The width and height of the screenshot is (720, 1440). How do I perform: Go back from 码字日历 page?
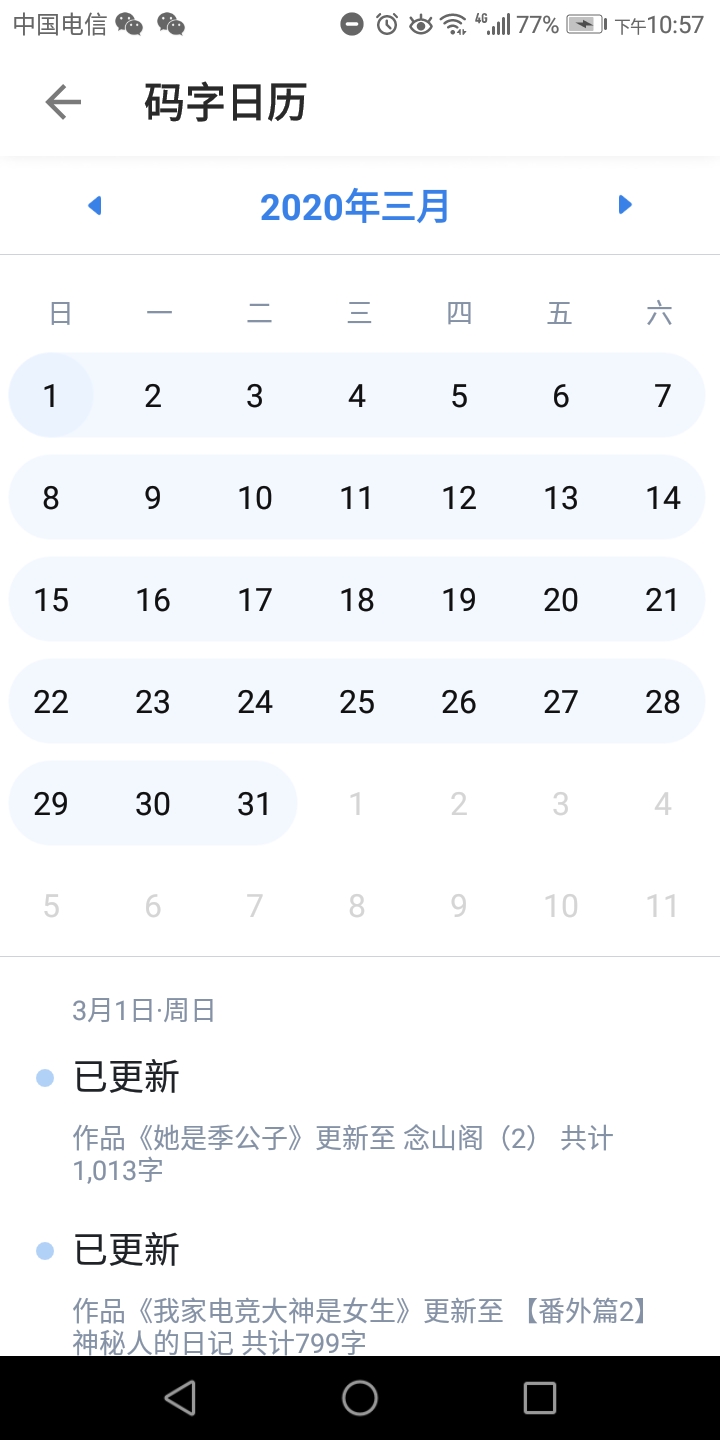[63, 102]
